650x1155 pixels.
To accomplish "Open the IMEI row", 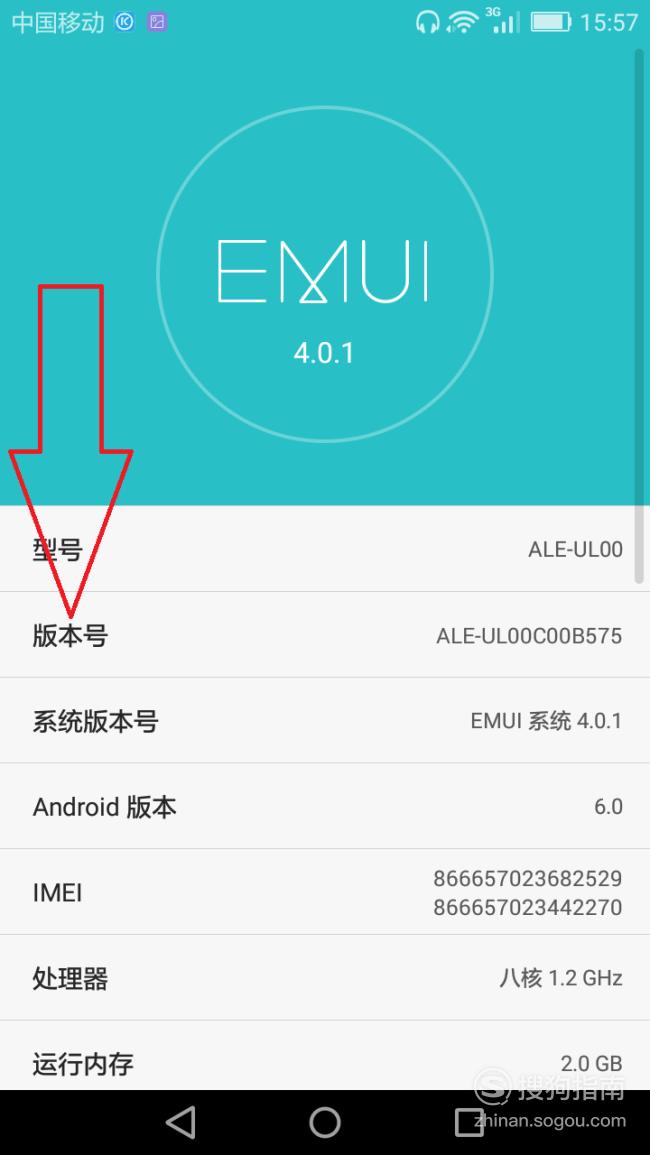I will tap(325, 892).
